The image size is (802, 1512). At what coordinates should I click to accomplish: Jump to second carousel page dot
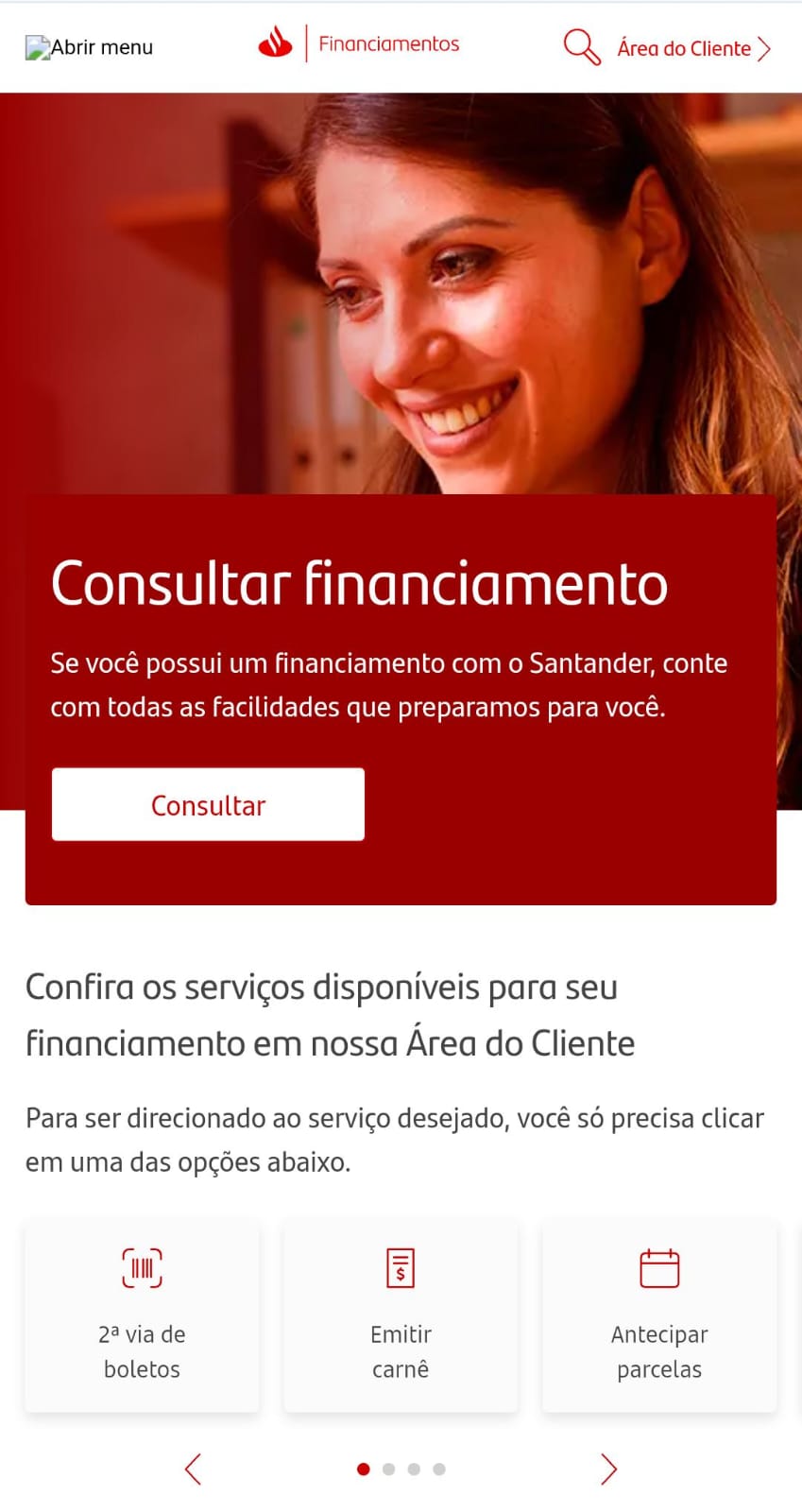point(388,1469)
